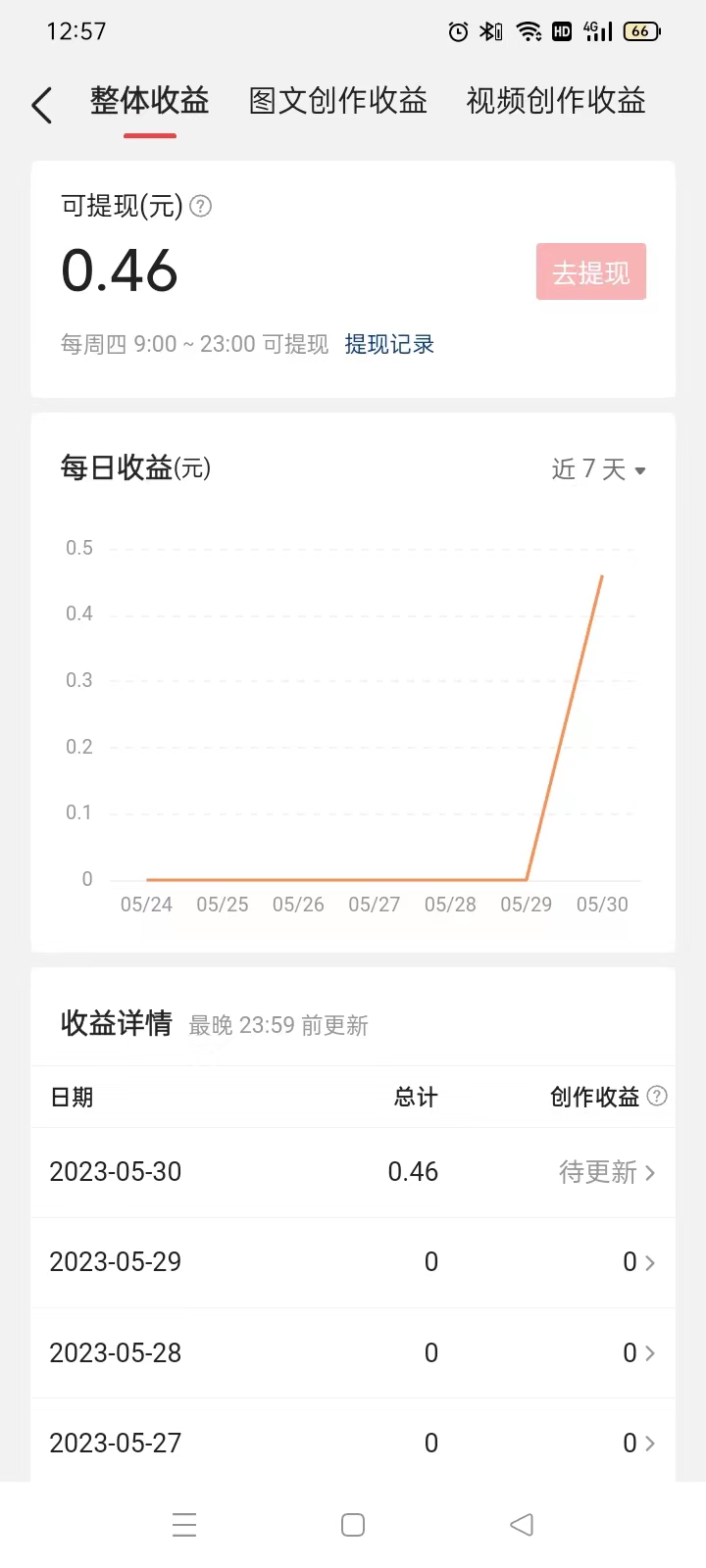The image size is (706, 1568).
Task: Switch to the 视频创作收益 tab
Action: [555, 100]
